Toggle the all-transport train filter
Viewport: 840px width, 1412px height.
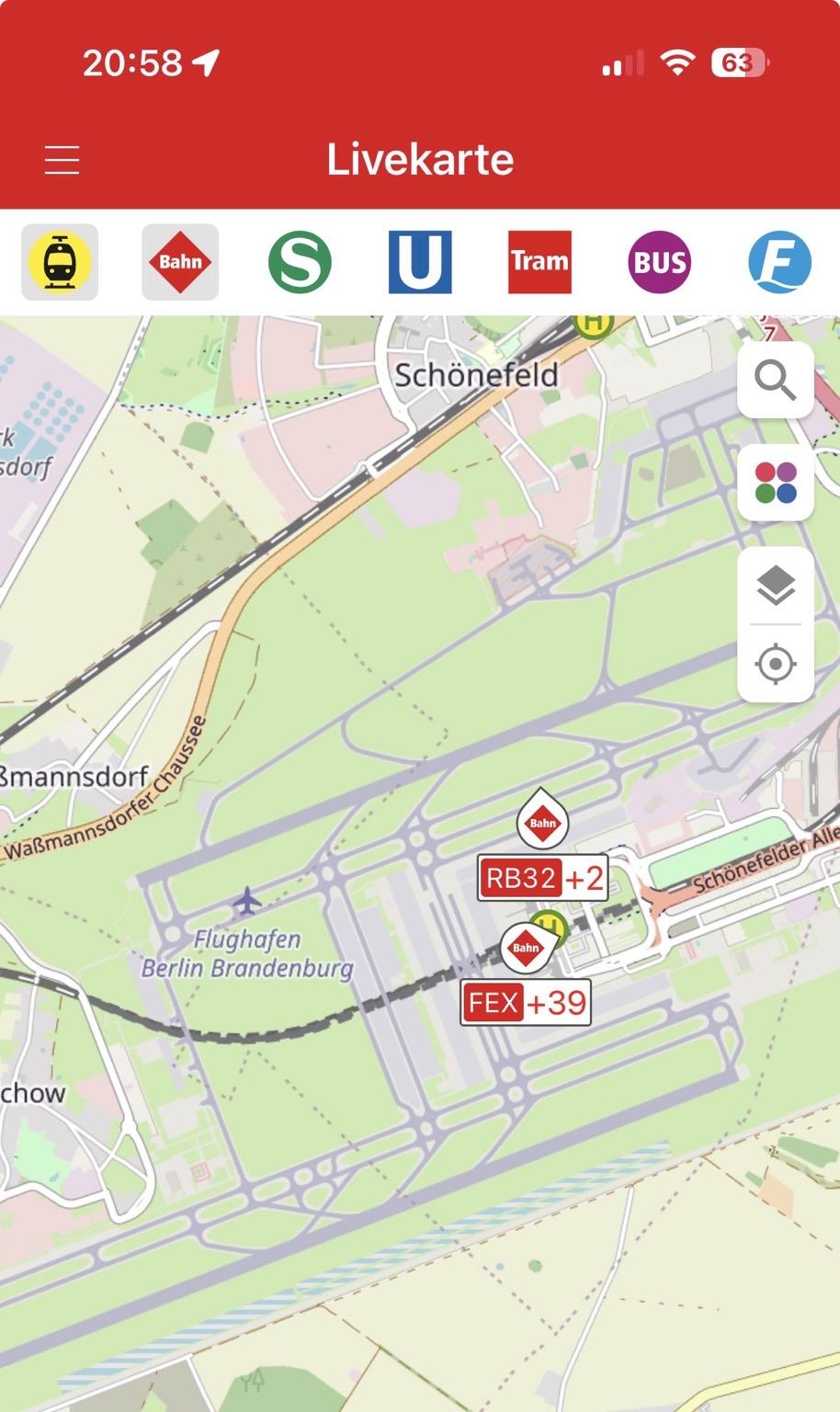point(60,262)
